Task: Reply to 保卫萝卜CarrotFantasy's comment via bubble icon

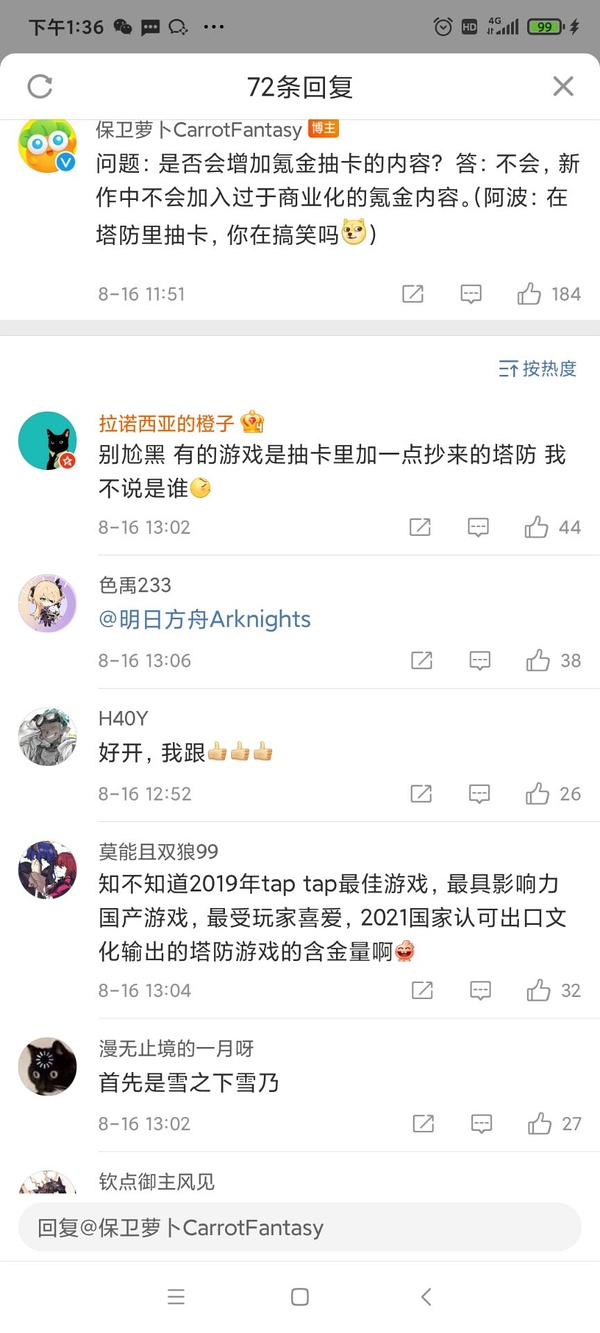Action: coord(471,294)
